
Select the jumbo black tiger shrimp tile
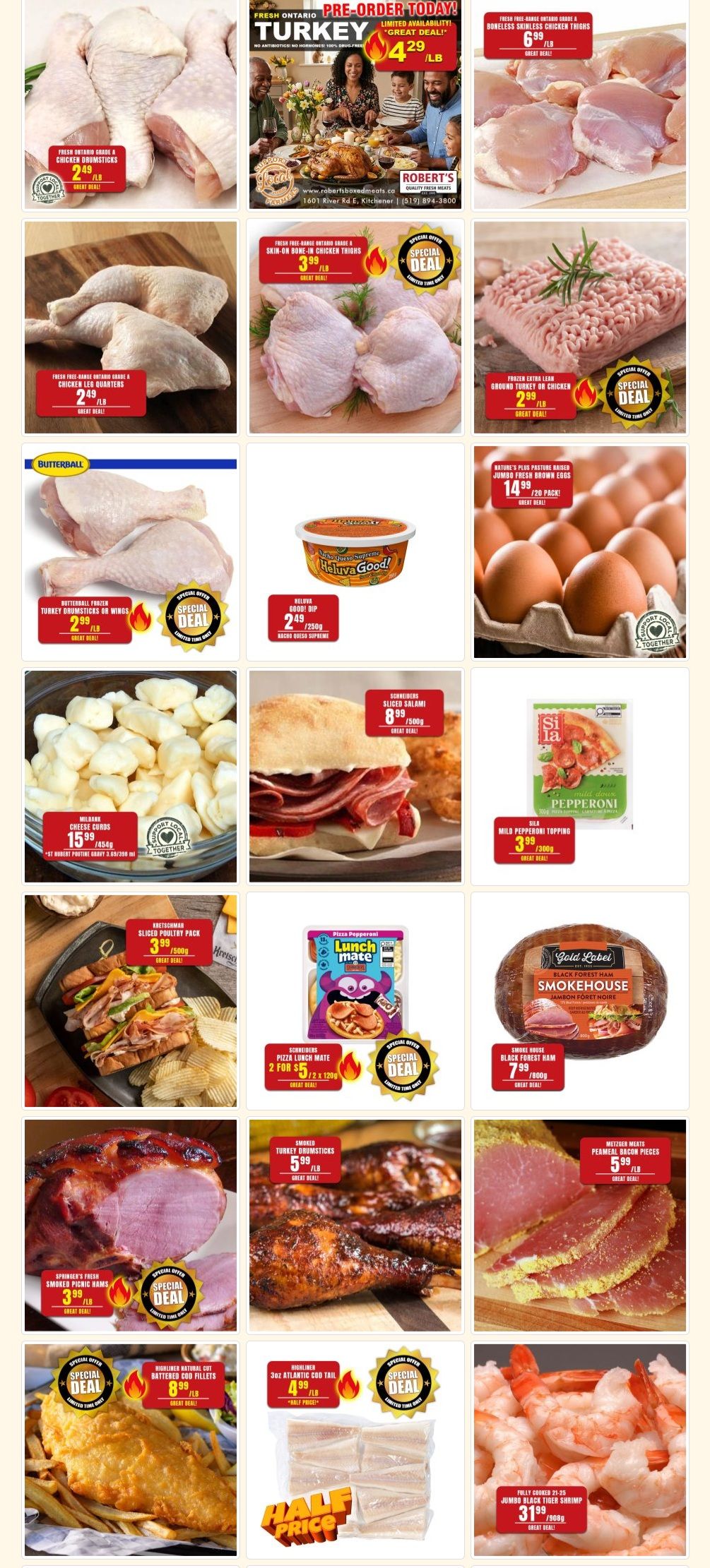pos(579,1449)
